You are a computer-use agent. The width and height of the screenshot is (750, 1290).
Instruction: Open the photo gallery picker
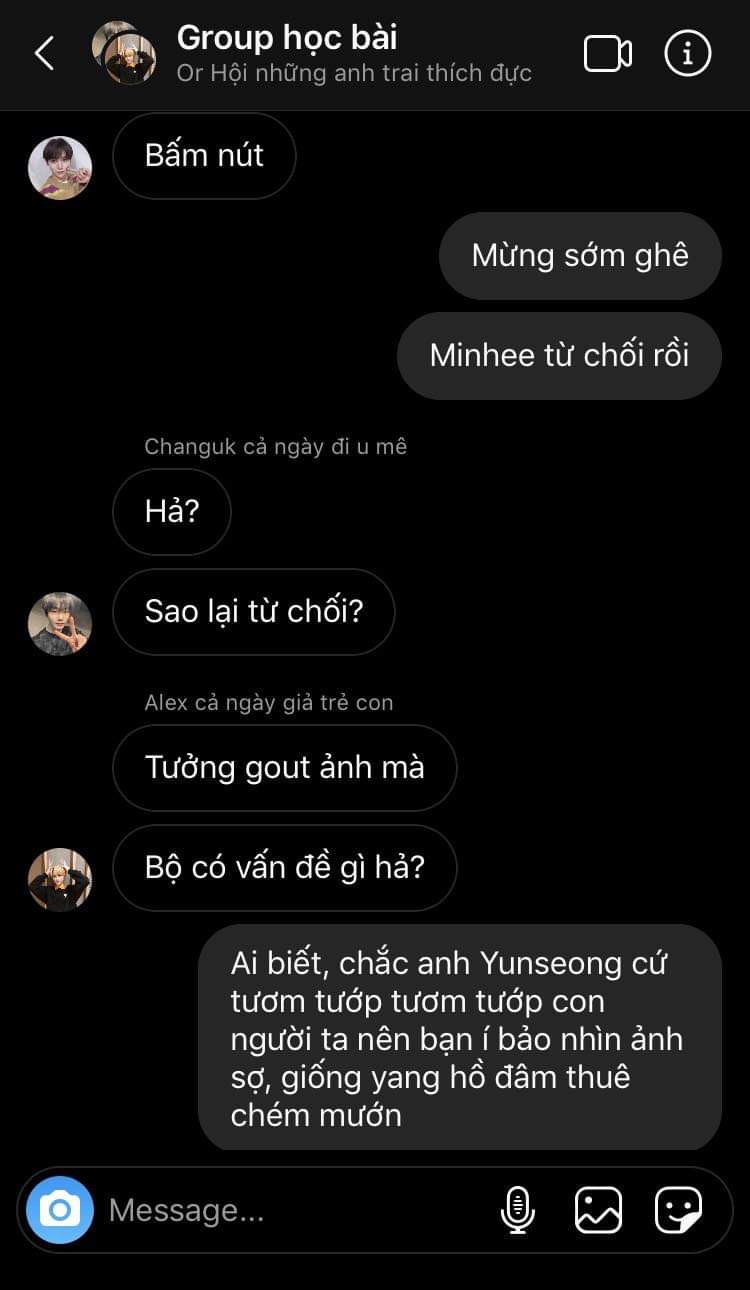(x=598, y=1210)
